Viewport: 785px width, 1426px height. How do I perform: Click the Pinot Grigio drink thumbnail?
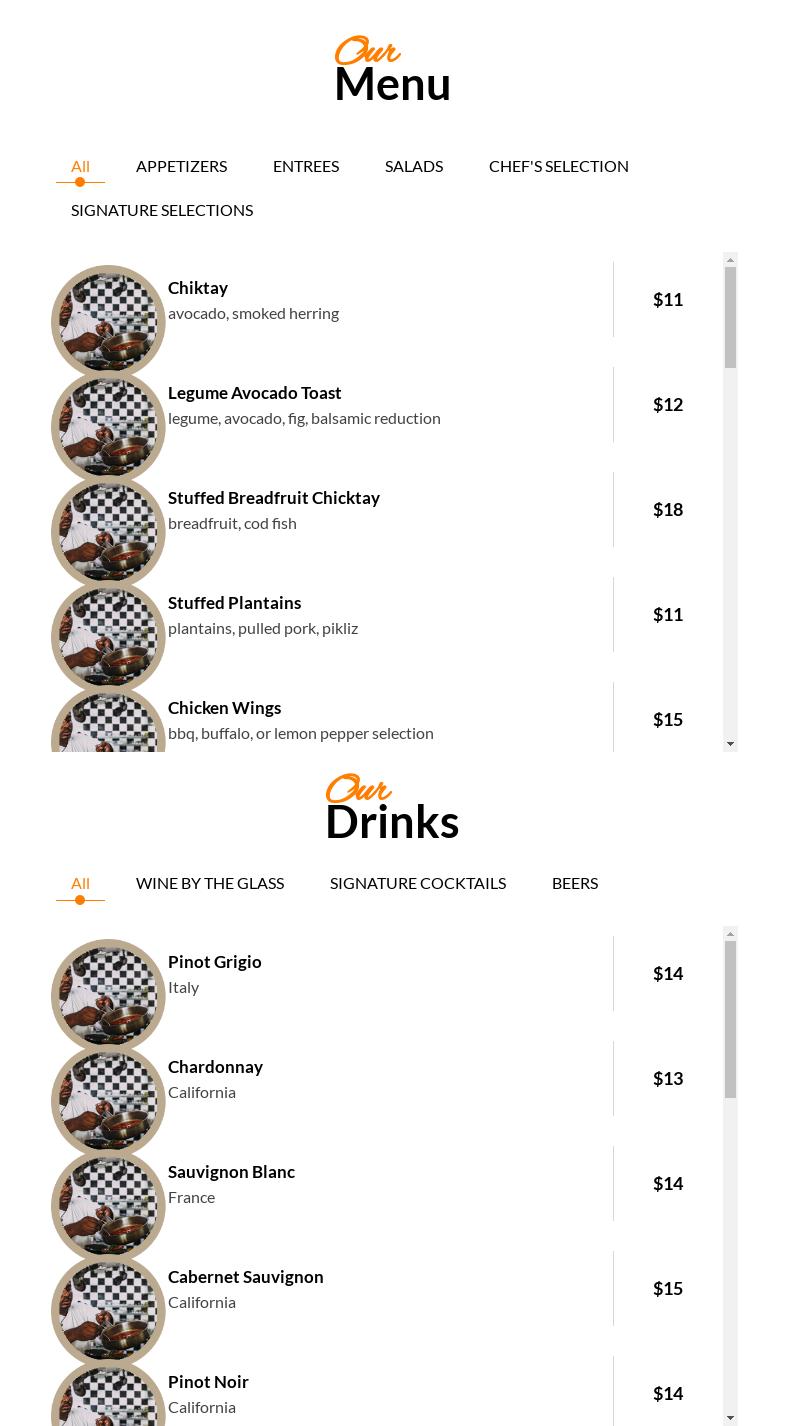pyautogui.click(x=108, y=995)
